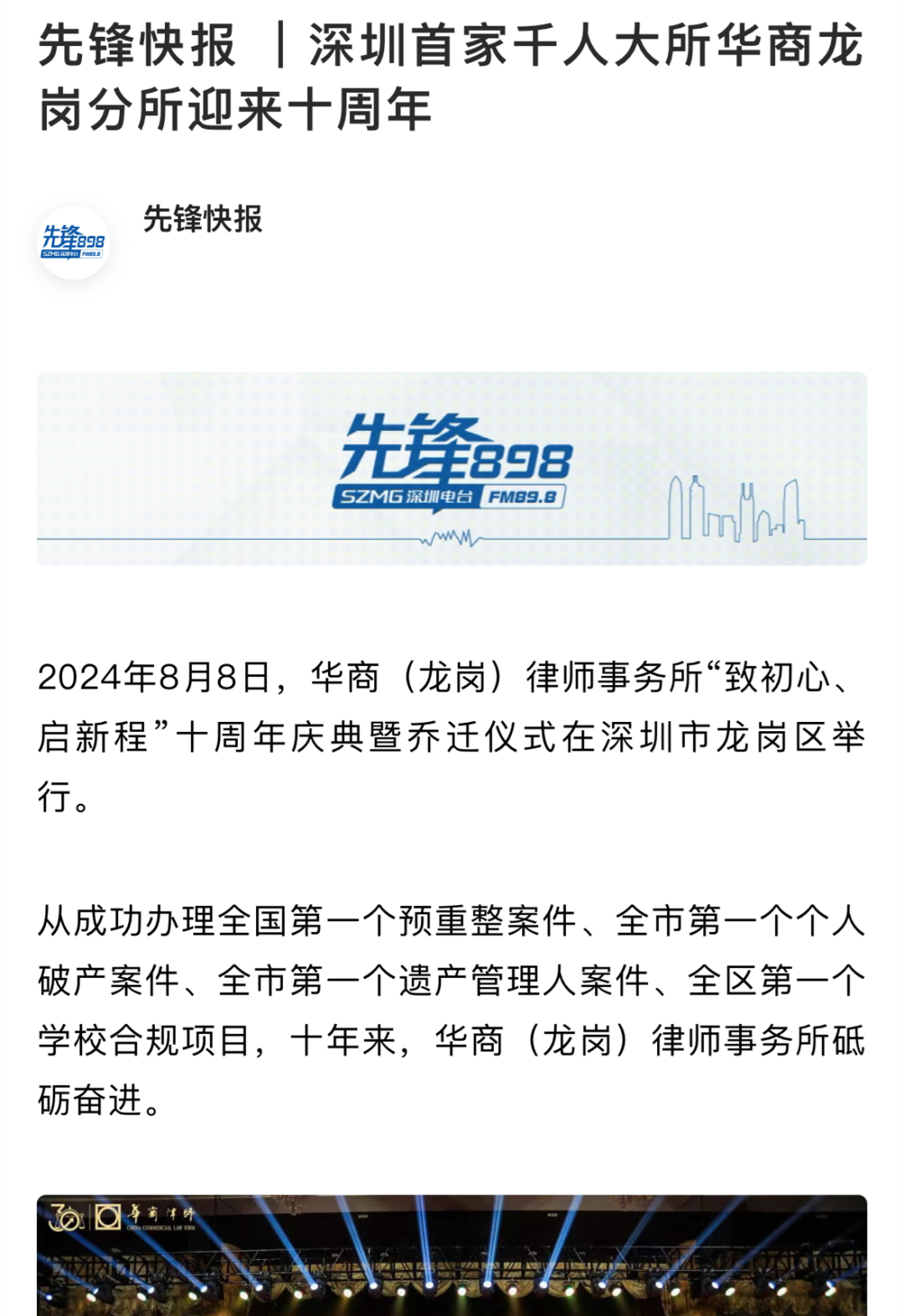Tap the 先锋快报 author name link
This screenshot has height=1316, width=904.
coord(203,219)
